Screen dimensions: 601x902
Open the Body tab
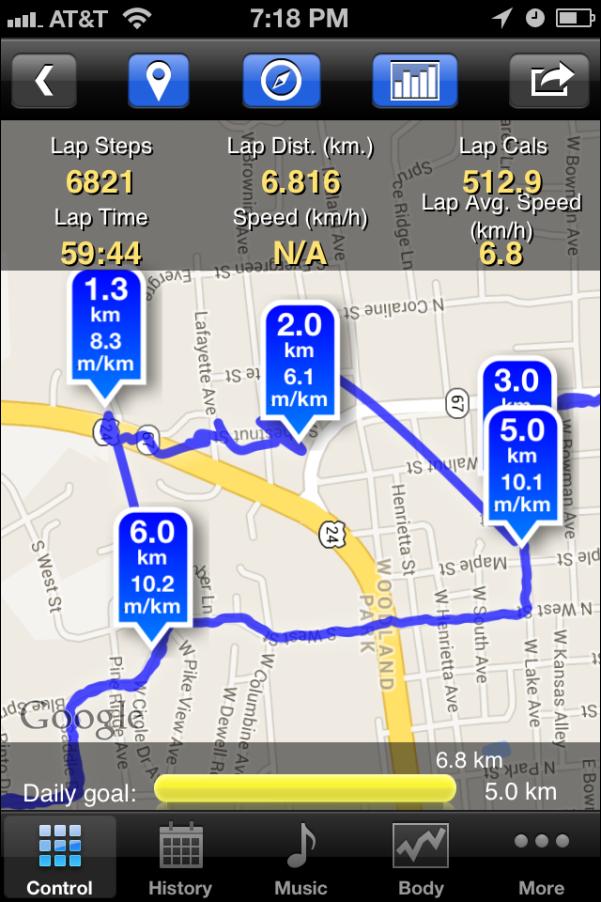tap(420, 859)
